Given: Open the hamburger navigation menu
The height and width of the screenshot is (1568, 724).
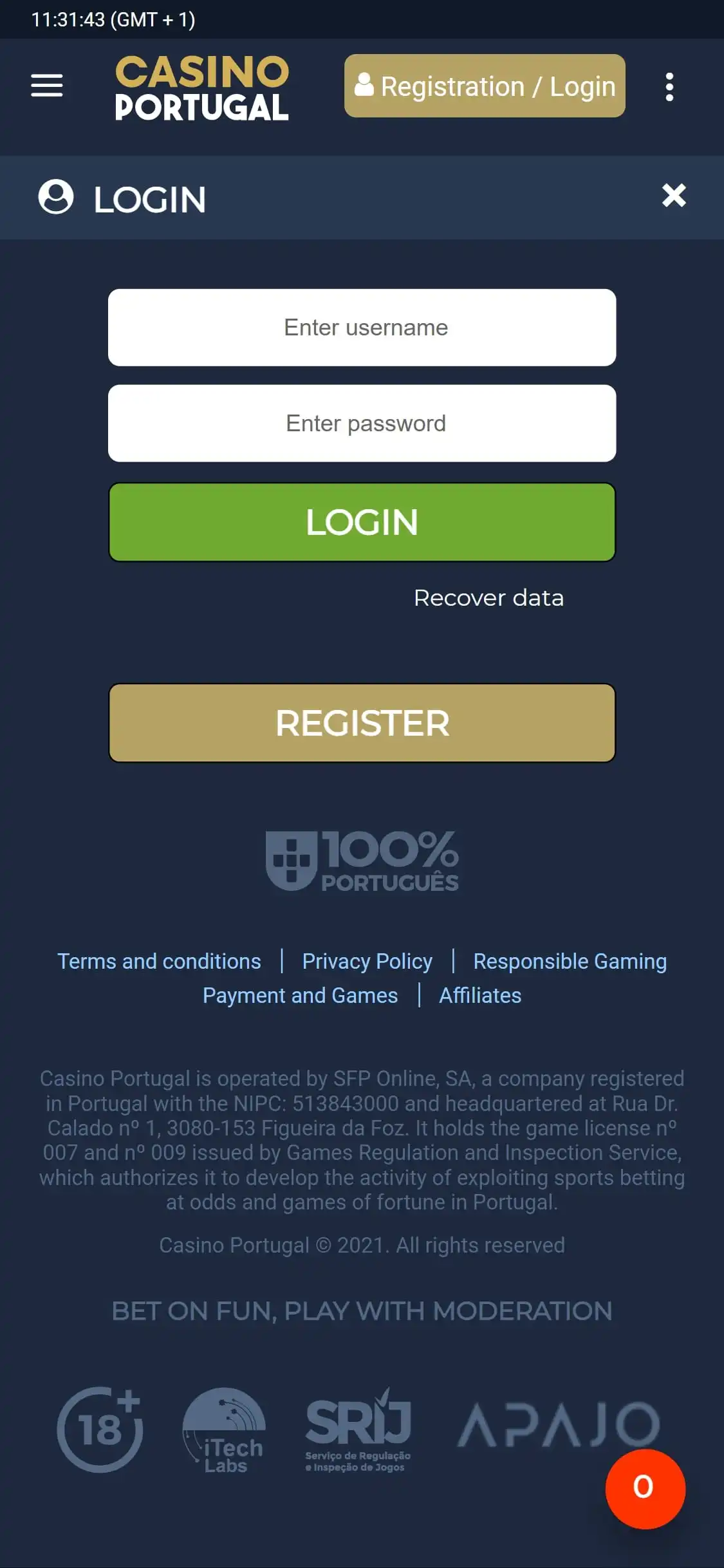Looking at the screenshot, I should tap(47, 86).
